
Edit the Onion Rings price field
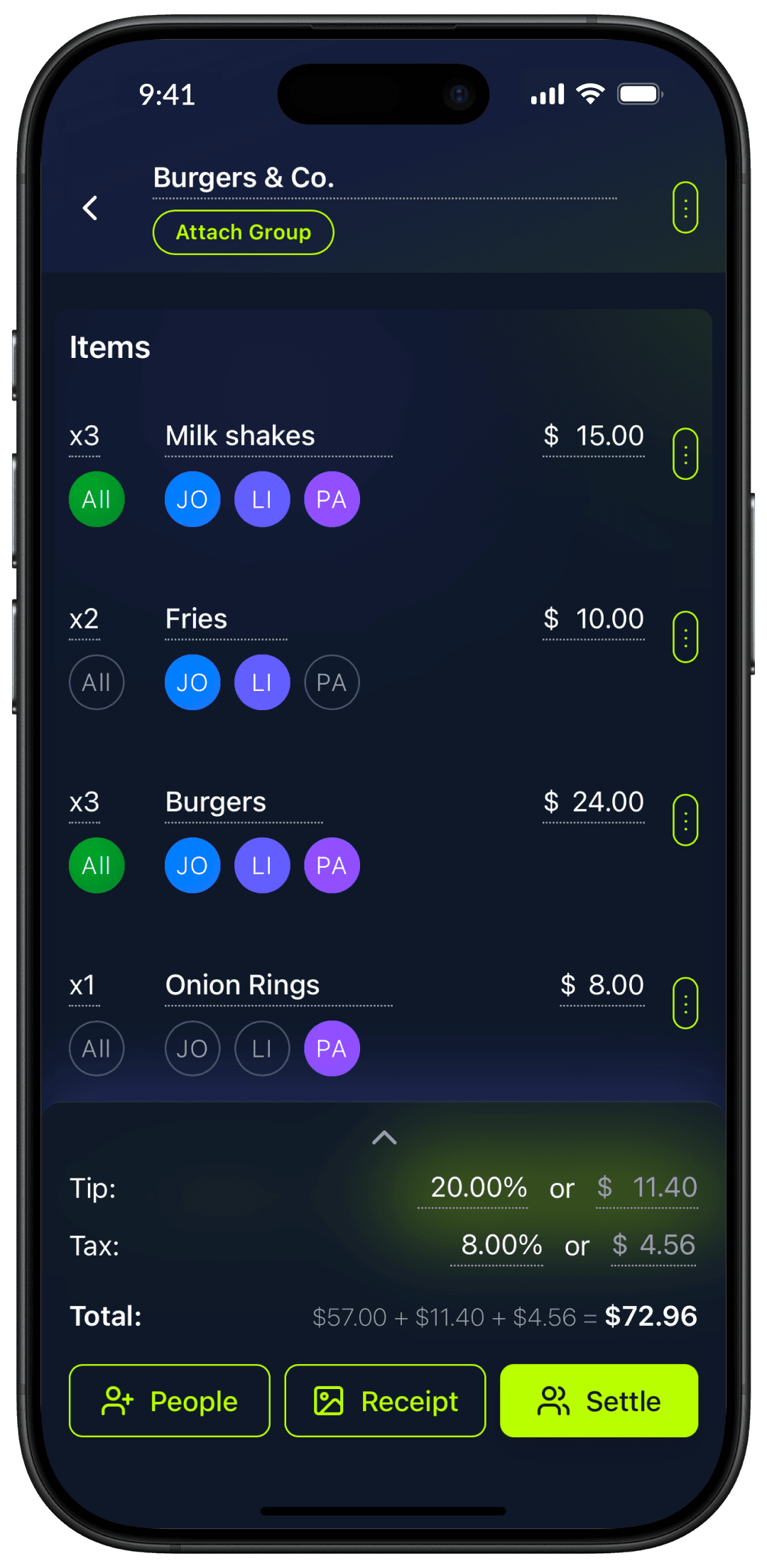[602, 986]
